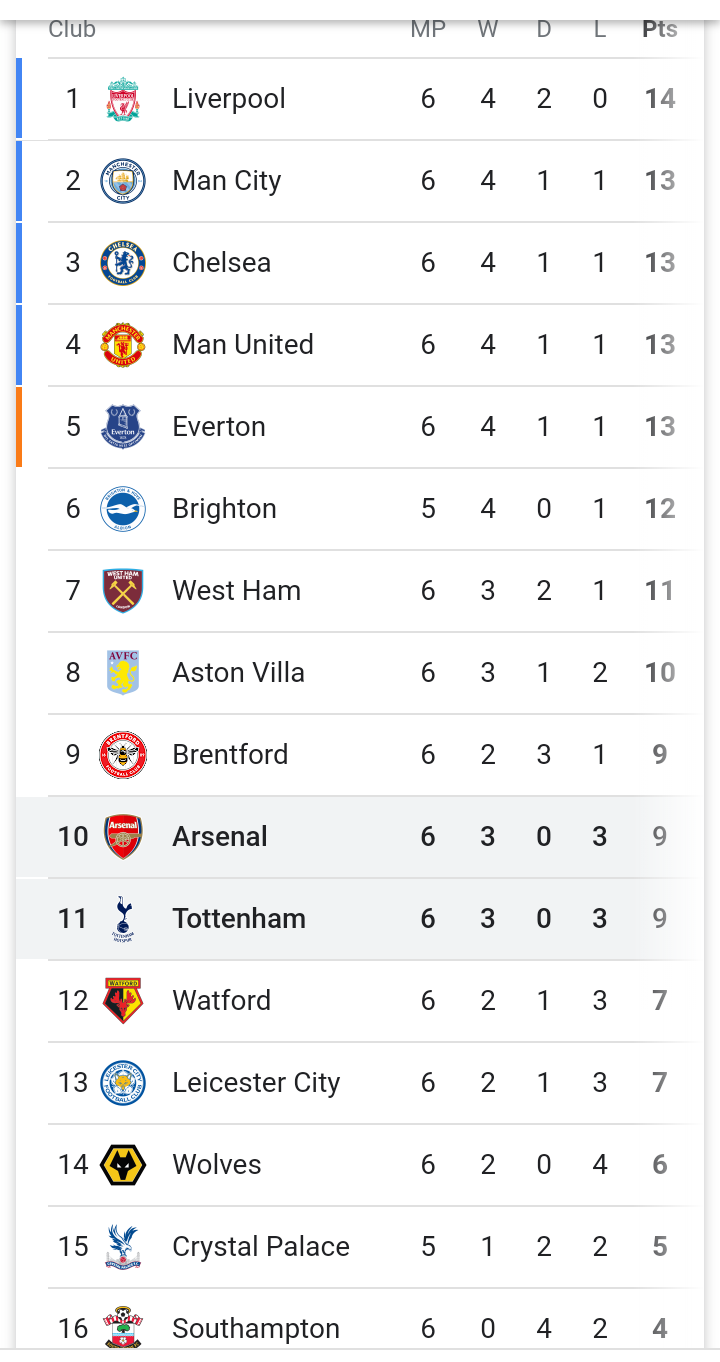Select the highlighted Arsenal row
This screenshot has width=720, height=1362.
click(360, 837)
